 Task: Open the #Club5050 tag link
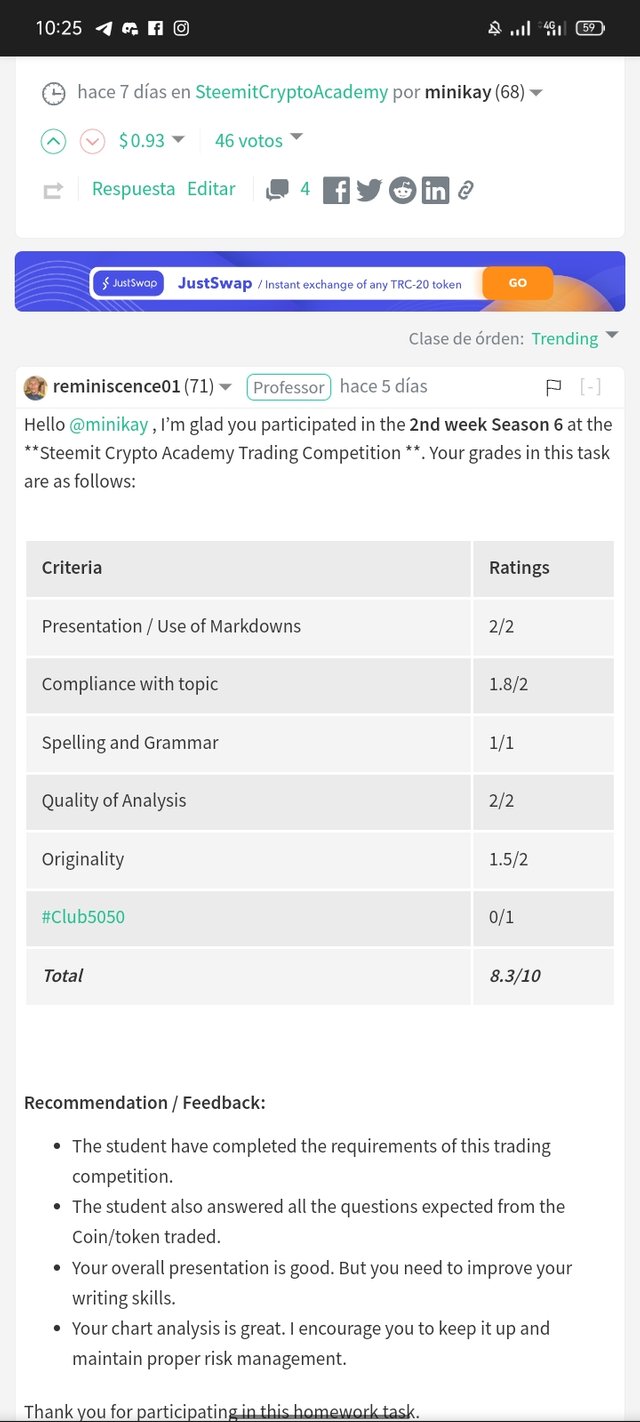click(x=83, y=917)
